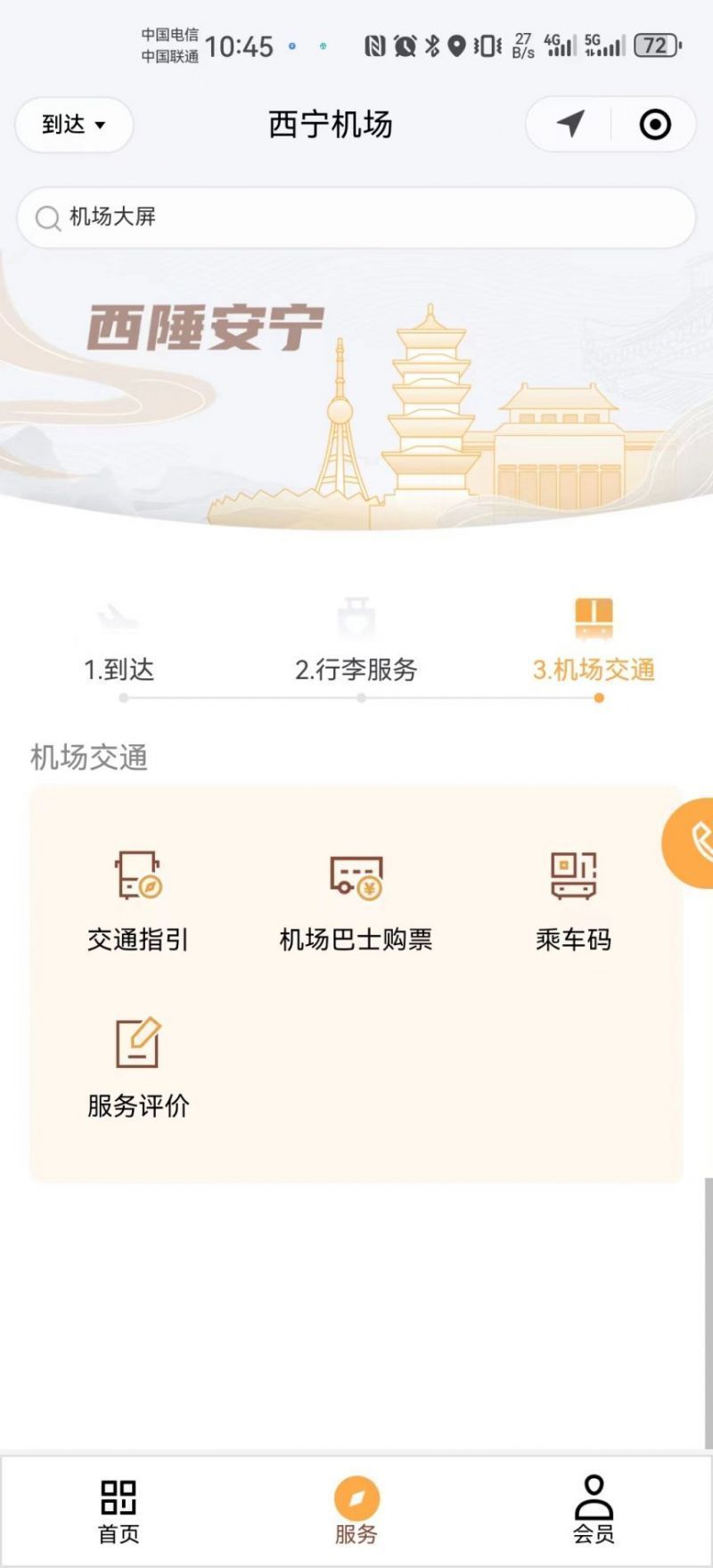Open the 到达 dropdown selector
Viewport: 713px width, 1568px height.
[x=74, y=125]
